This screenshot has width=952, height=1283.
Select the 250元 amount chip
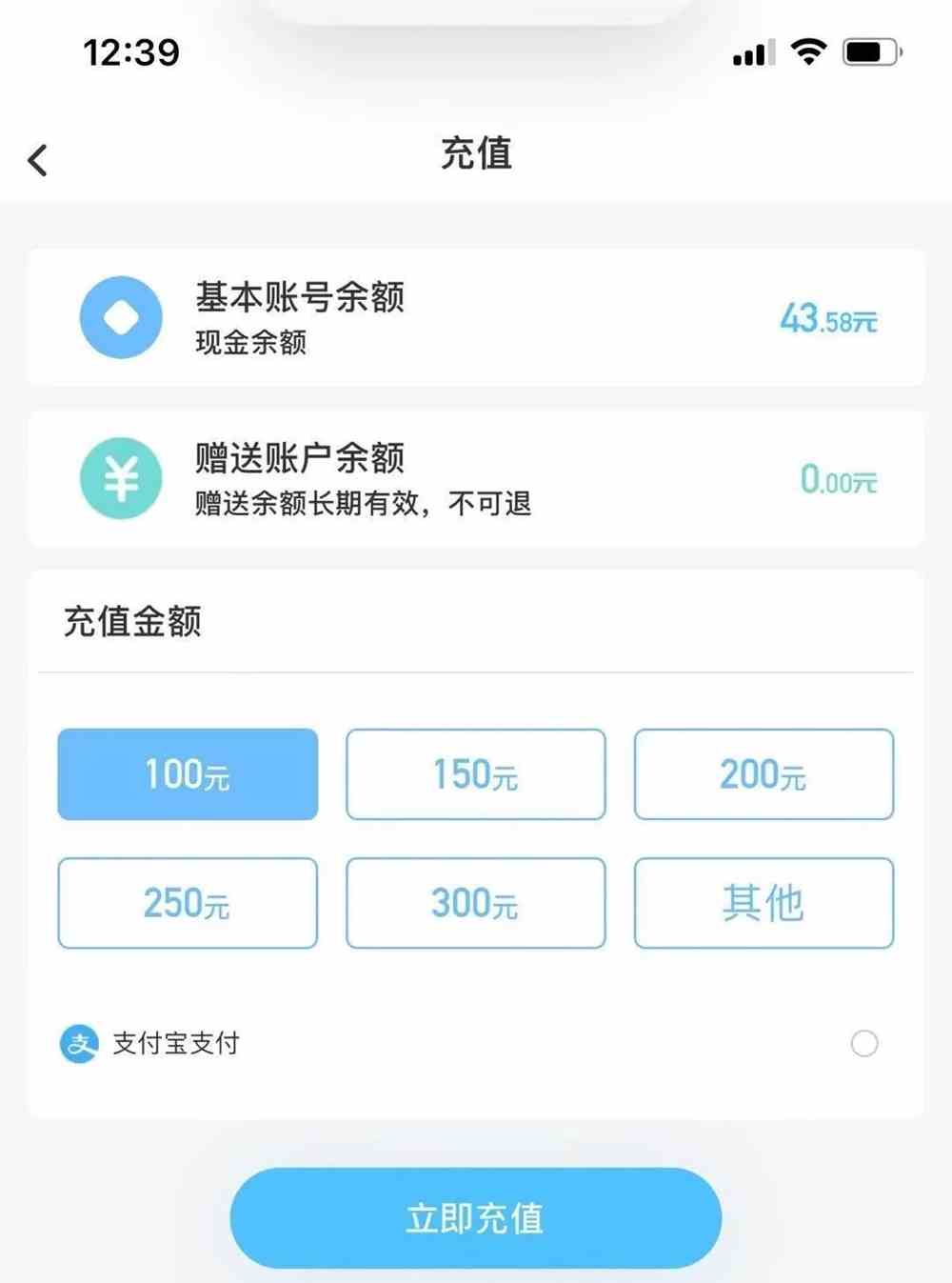point(188,903)
